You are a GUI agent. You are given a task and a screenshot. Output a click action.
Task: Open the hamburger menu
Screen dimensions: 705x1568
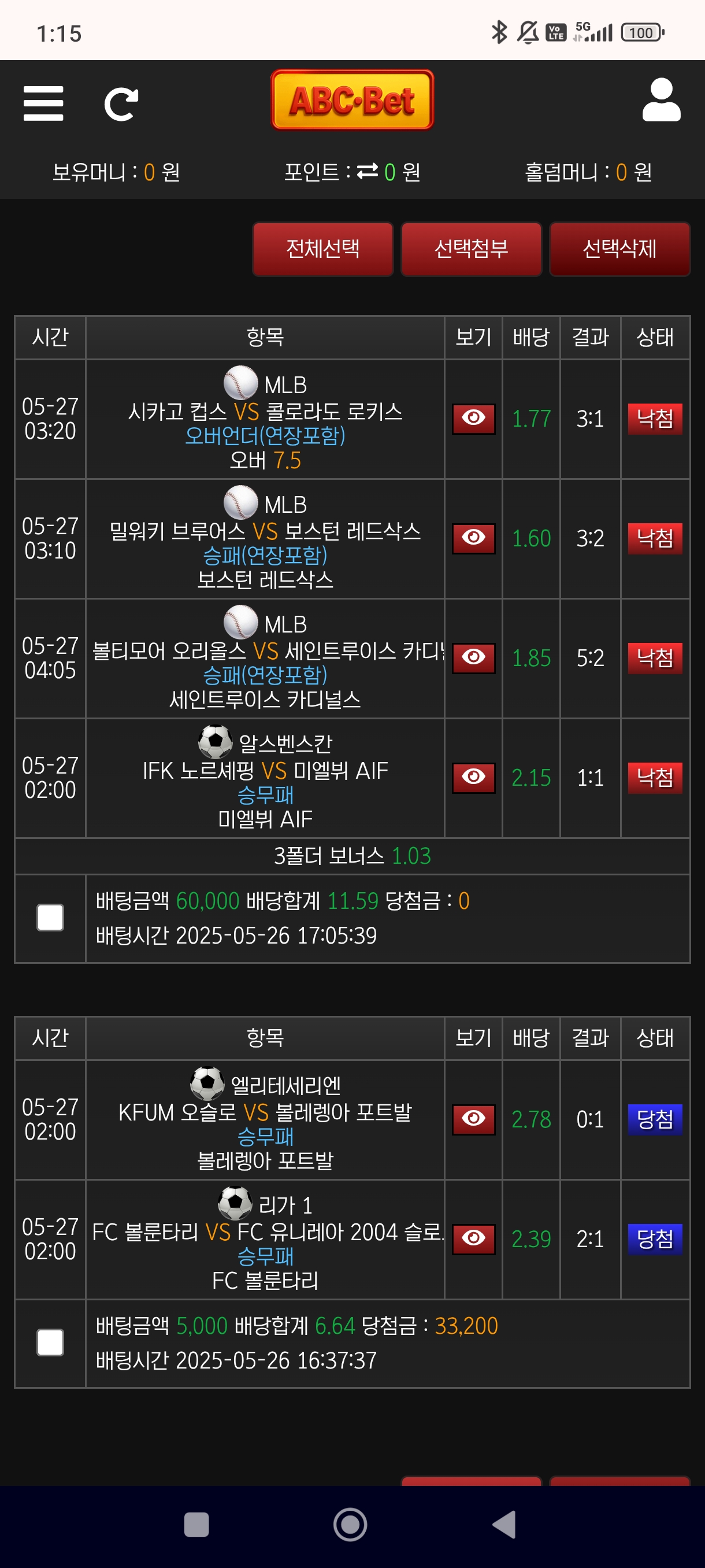pos(43,103)
